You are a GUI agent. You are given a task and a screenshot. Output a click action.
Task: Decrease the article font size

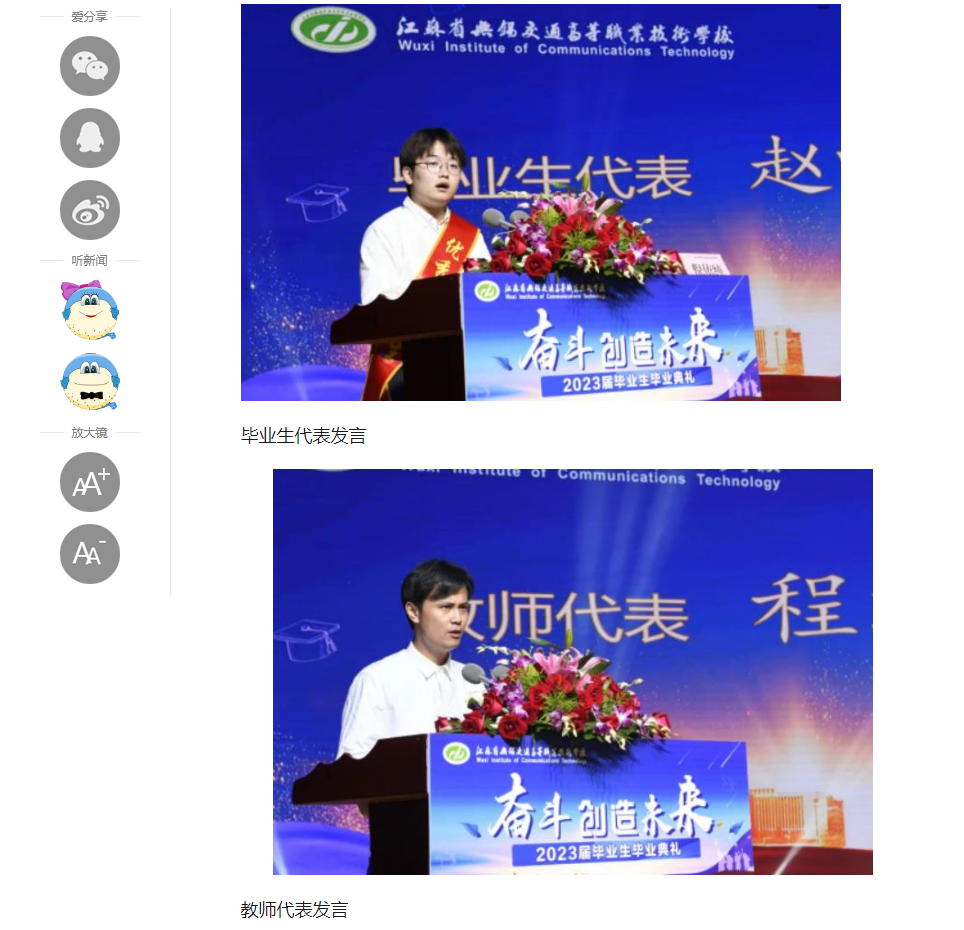click(x=90, y=554)
